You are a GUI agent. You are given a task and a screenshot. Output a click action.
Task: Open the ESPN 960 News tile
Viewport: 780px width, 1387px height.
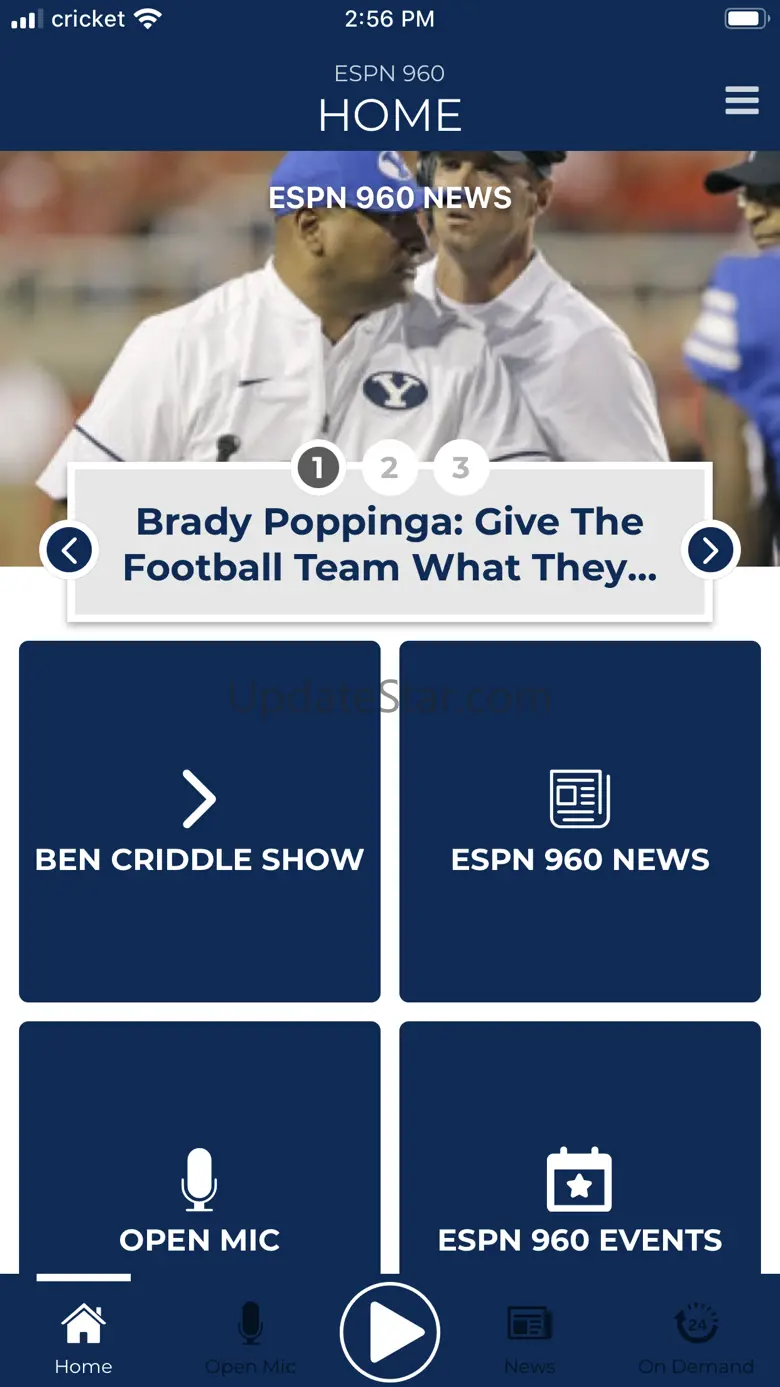click(x=580, y=821)
